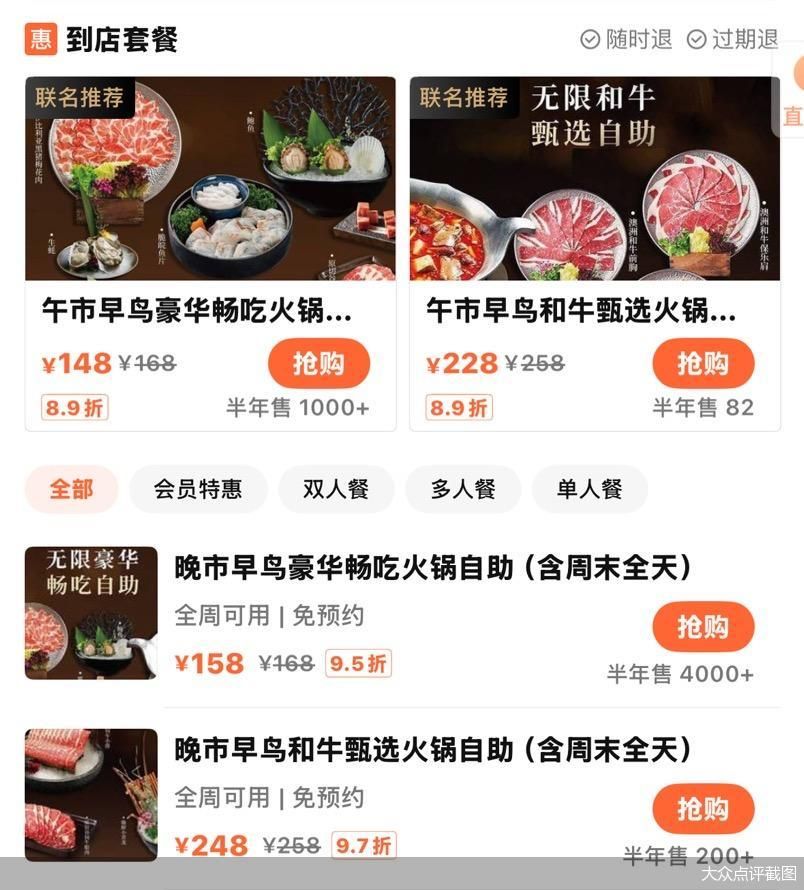Choose the 单人餐 filter chip
Viewport: 804px width, 890px height.
(x=590, y=489)
